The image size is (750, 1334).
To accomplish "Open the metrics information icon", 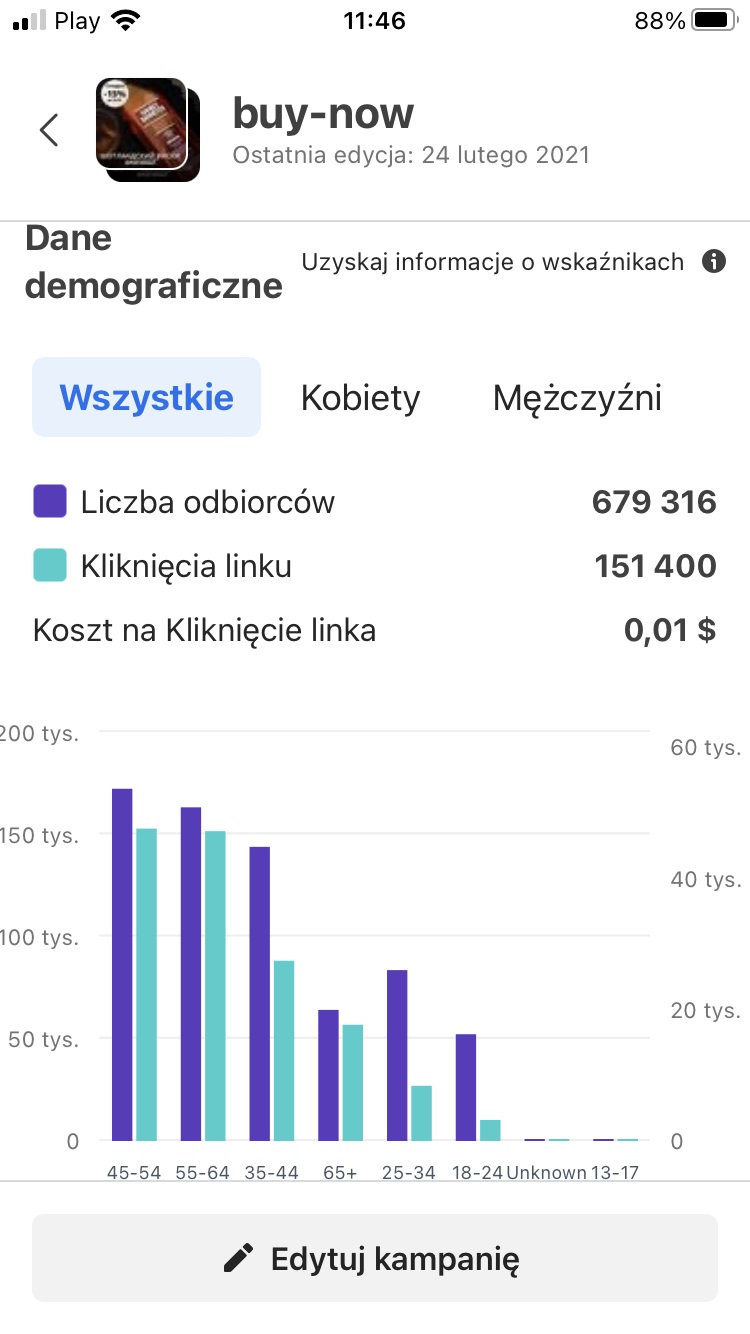I will (x=713, y=262).
